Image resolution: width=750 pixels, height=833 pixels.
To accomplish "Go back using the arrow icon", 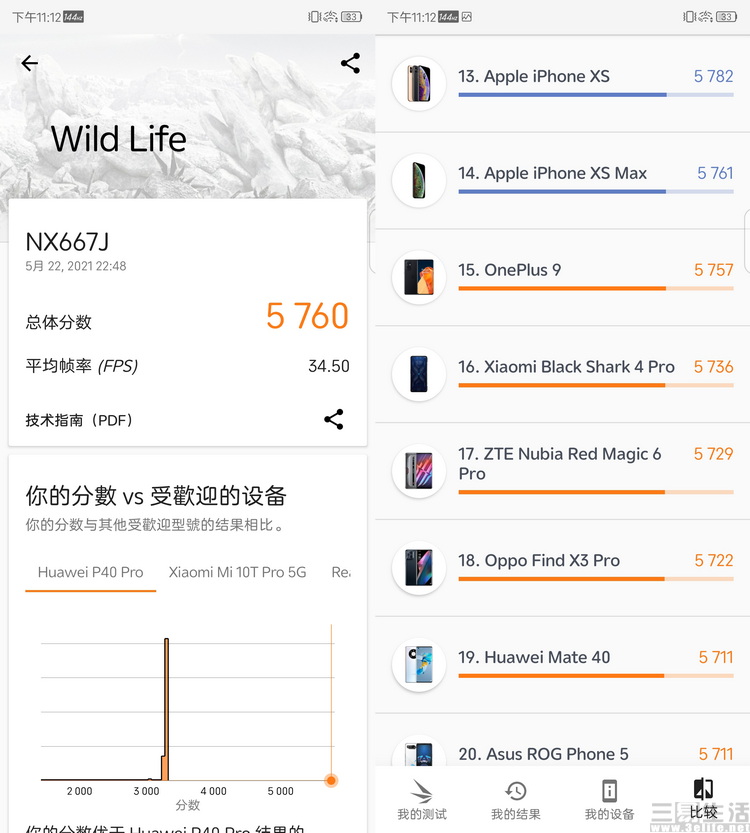I will [x=30, y=64].
